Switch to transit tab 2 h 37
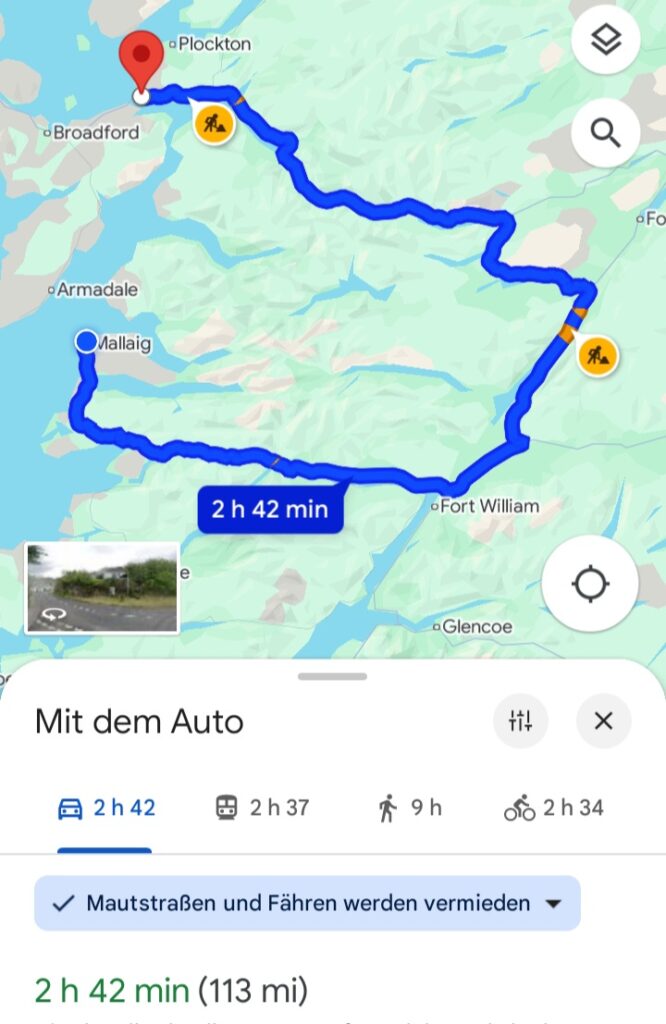 coord(262,808)
